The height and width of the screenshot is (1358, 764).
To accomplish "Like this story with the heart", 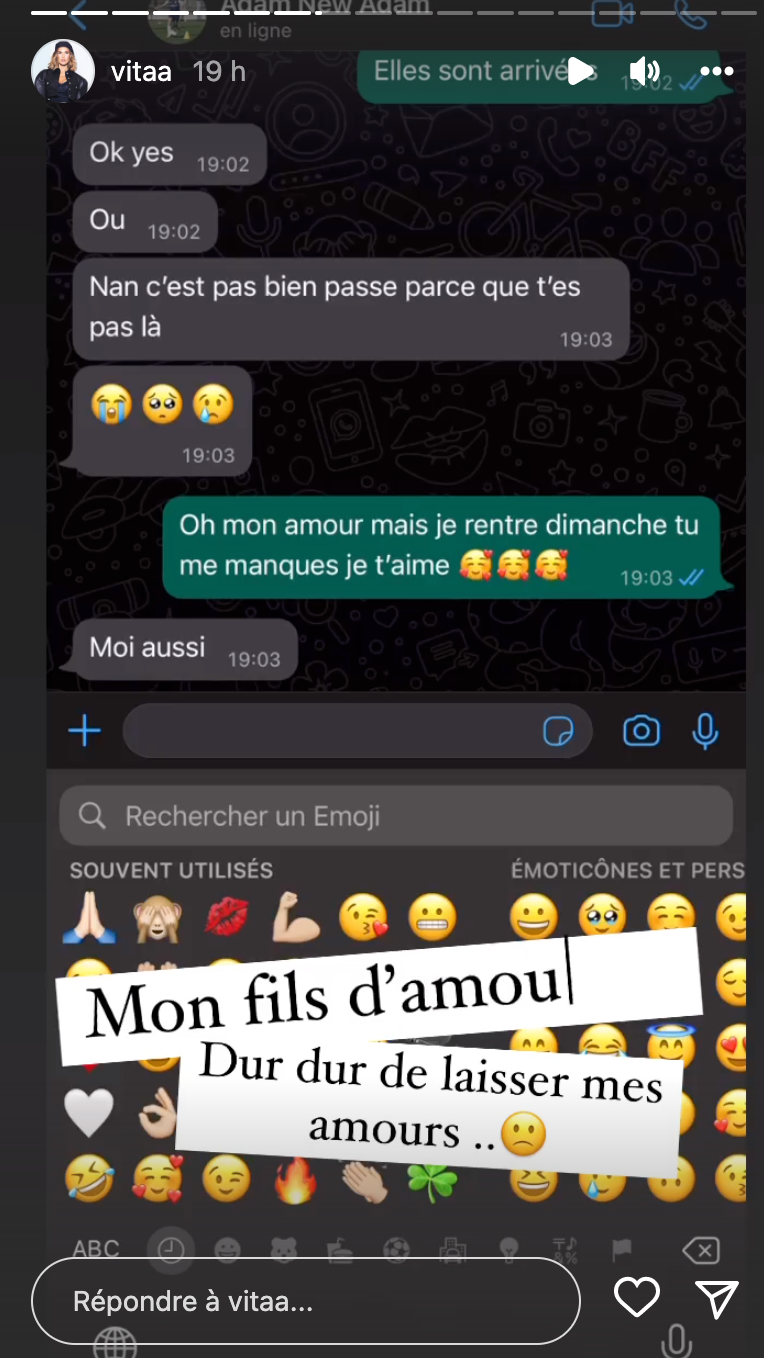I will pos(637,1298).
